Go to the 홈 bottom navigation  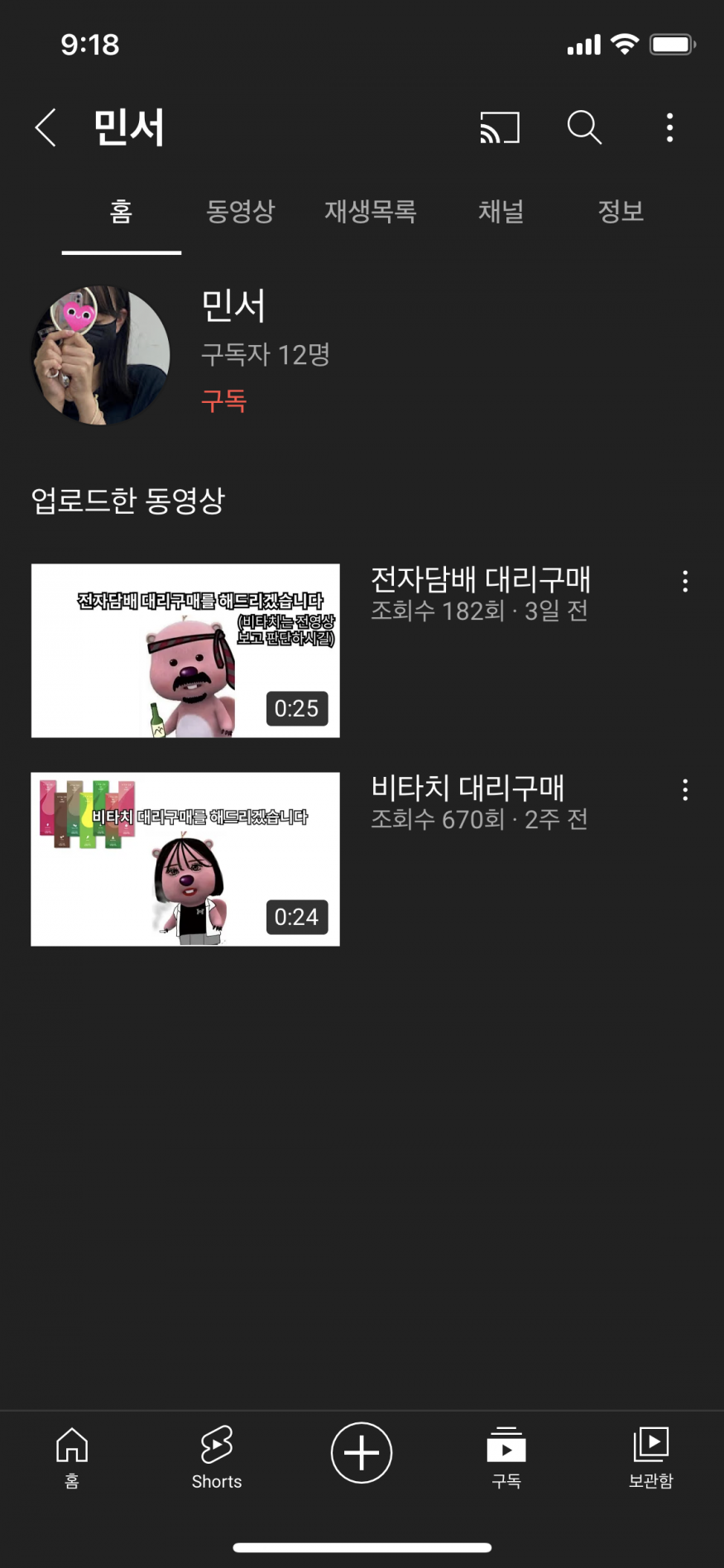[x=72, y=1458]
